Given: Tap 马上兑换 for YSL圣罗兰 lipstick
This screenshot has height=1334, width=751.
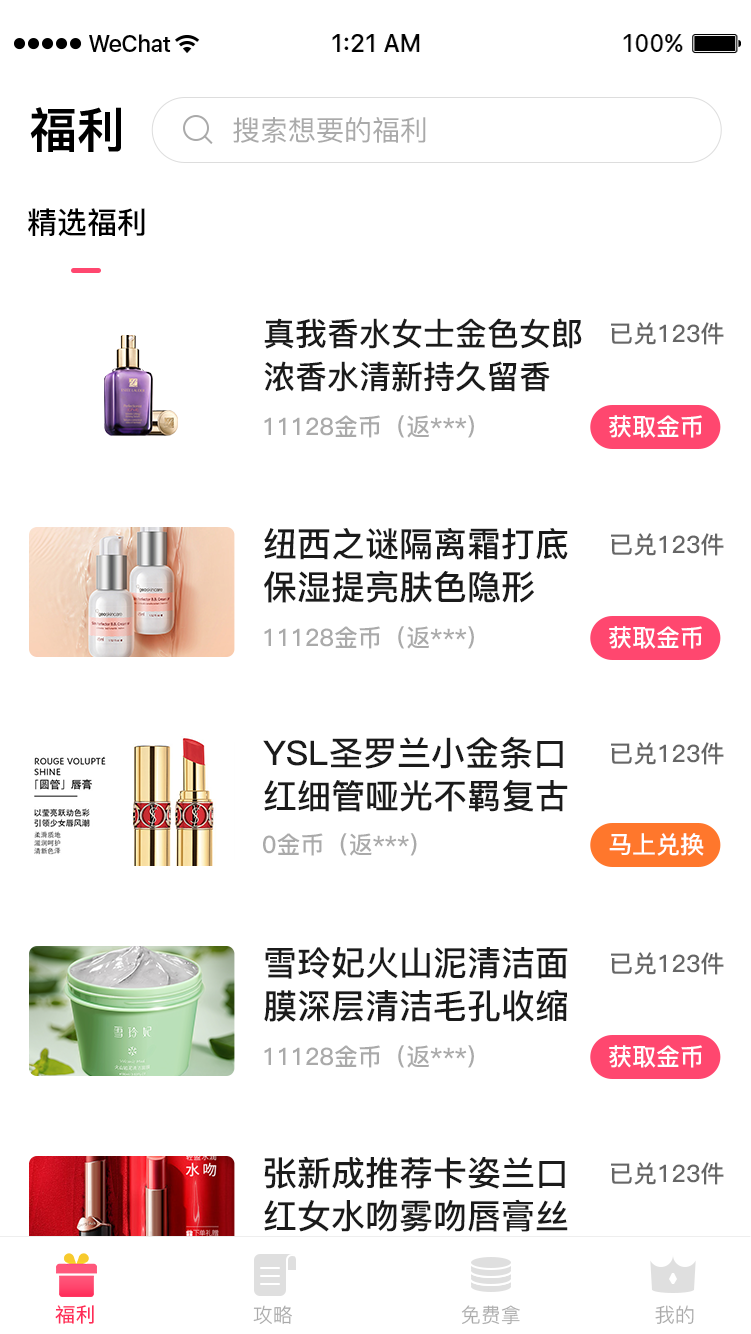Looking at the screenshot, I should tap(655, 845).
